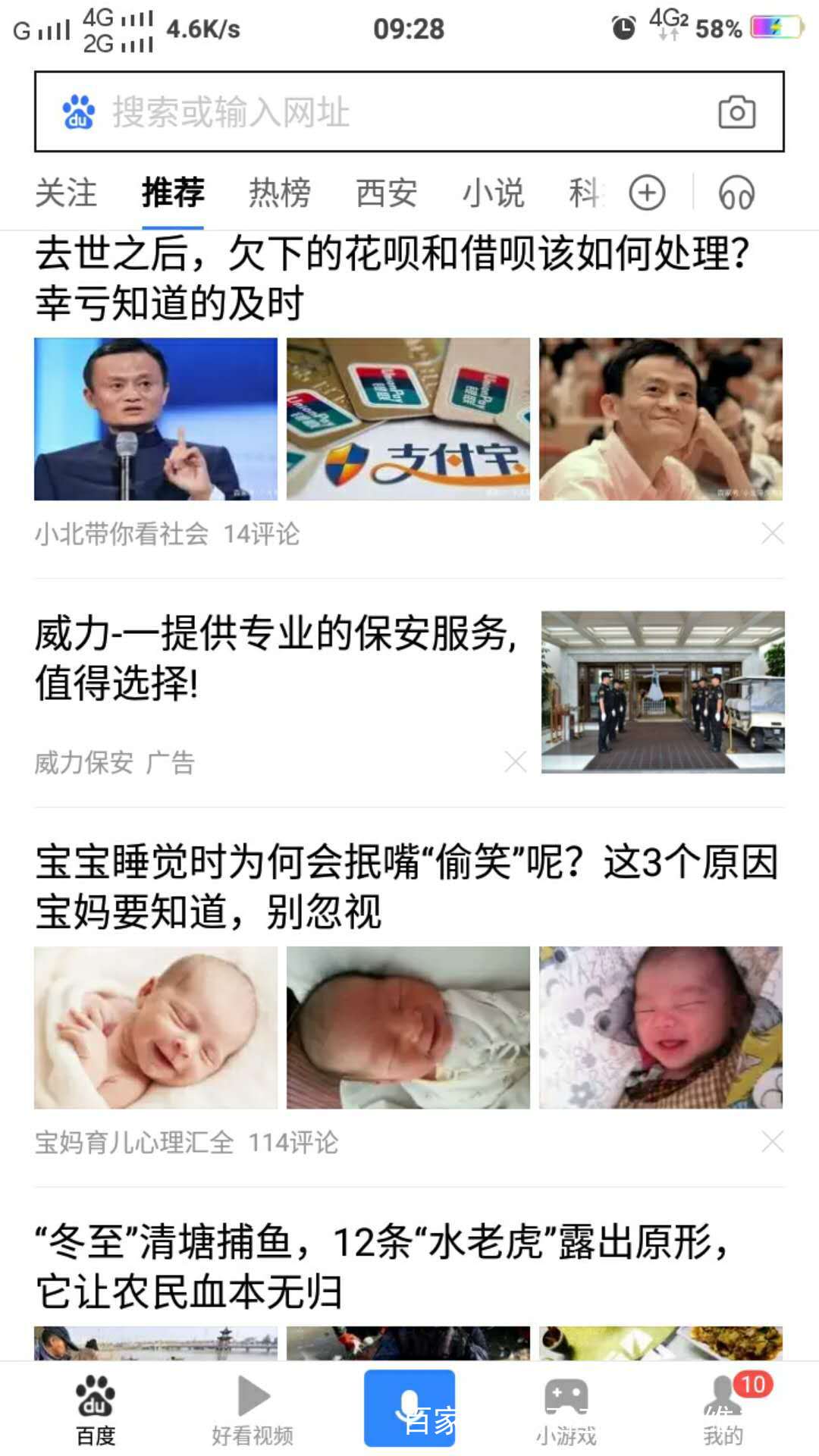Open the 冬至清塘捕鱼 article
Image resolution: width=819 pixels, height=1456 pixels.
pyautogui.click(x=383, y=1266)
